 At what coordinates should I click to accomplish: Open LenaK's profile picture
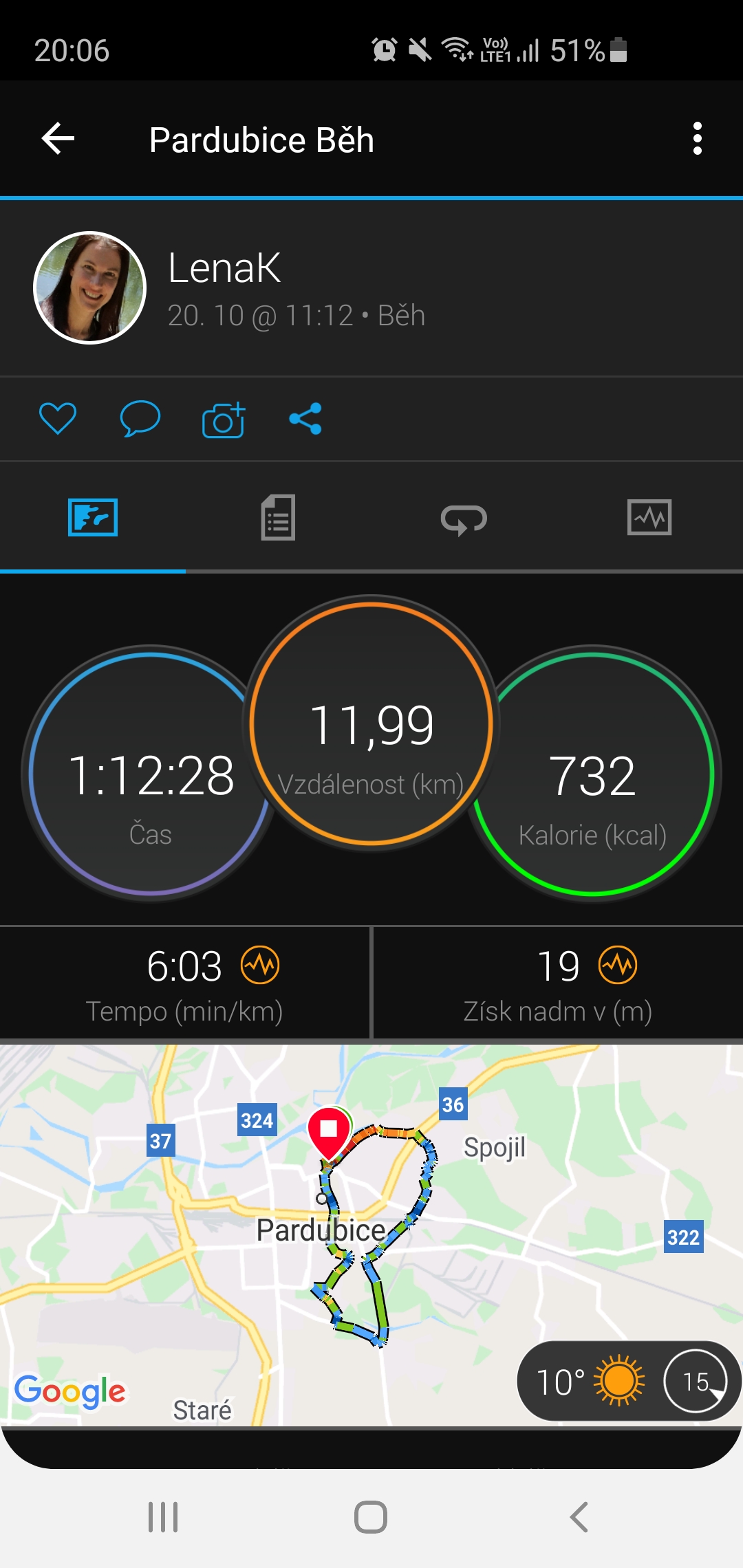click(x=90, y=287)
